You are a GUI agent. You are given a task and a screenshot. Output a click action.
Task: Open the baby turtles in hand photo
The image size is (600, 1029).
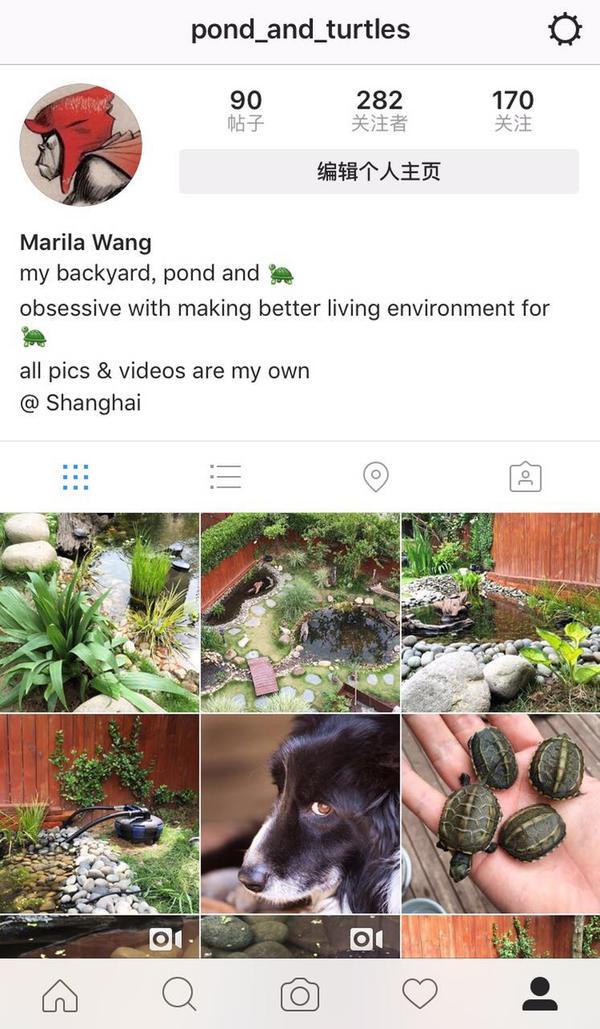click(x=500, y=813)
